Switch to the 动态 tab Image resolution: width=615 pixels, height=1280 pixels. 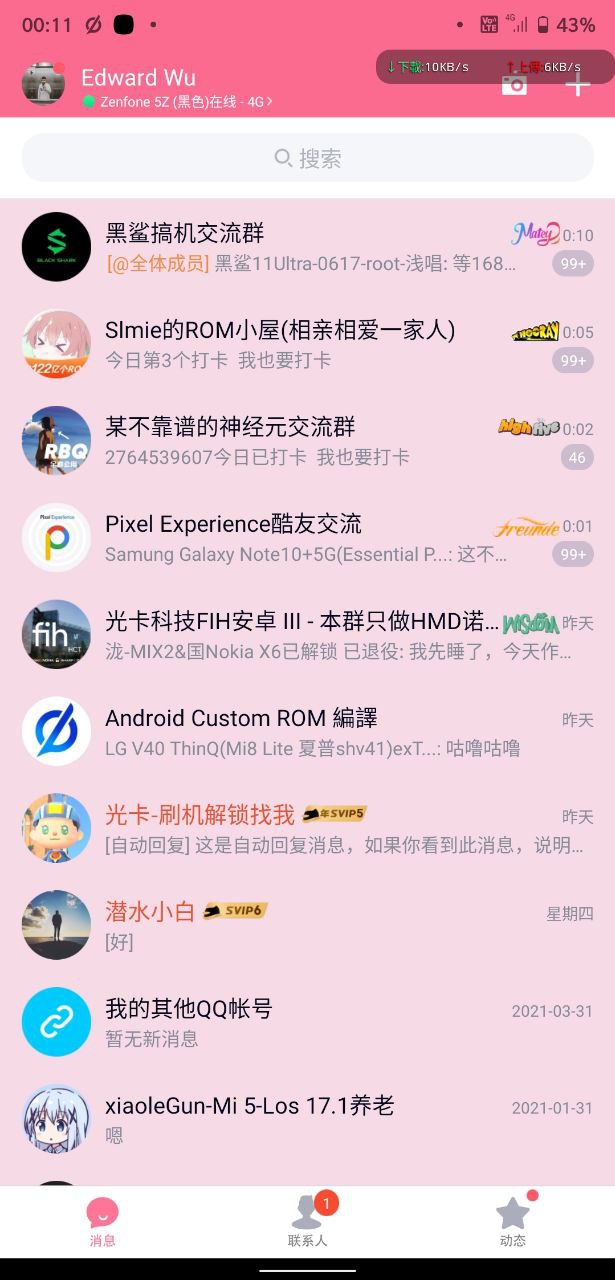click(513, 1221)
